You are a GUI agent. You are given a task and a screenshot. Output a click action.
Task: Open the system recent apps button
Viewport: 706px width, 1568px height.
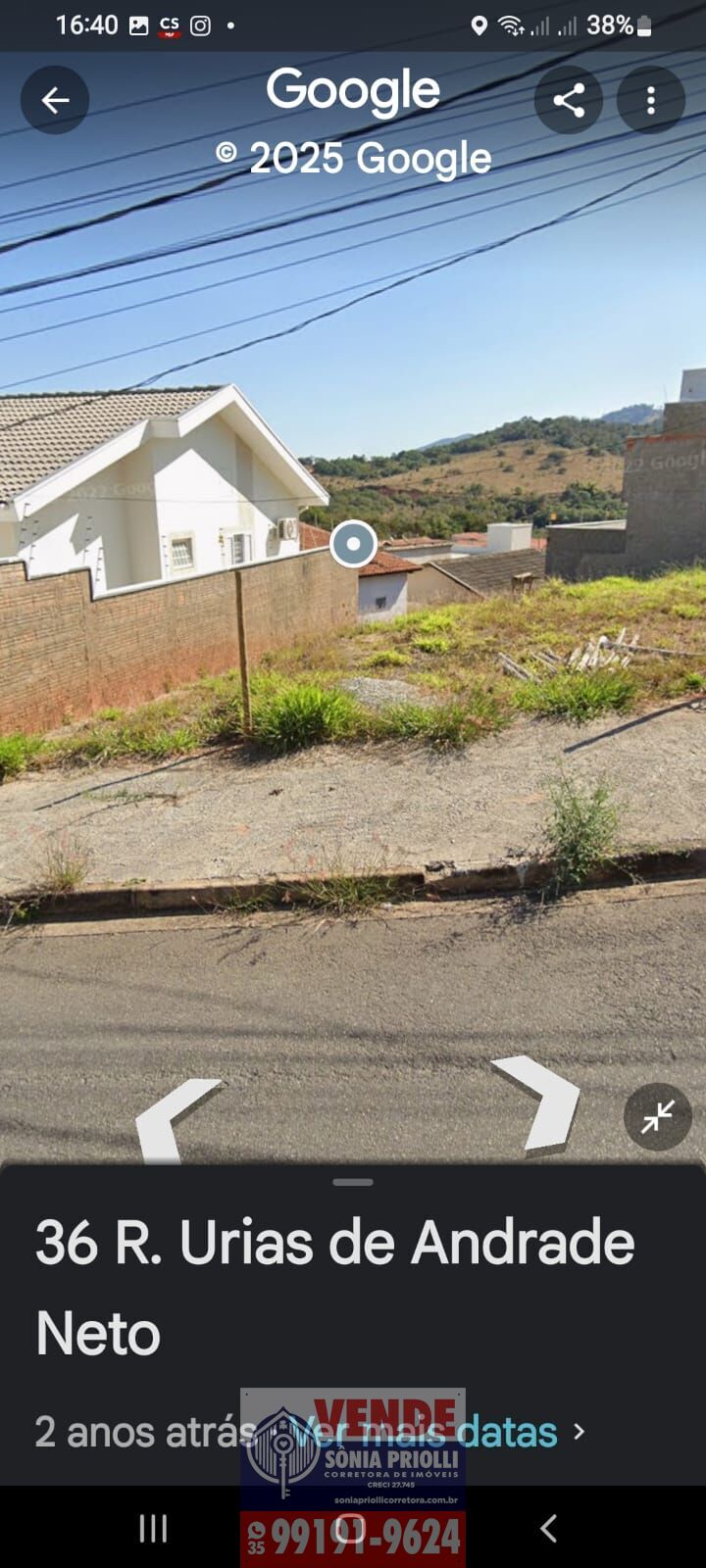click(153, 1528)
